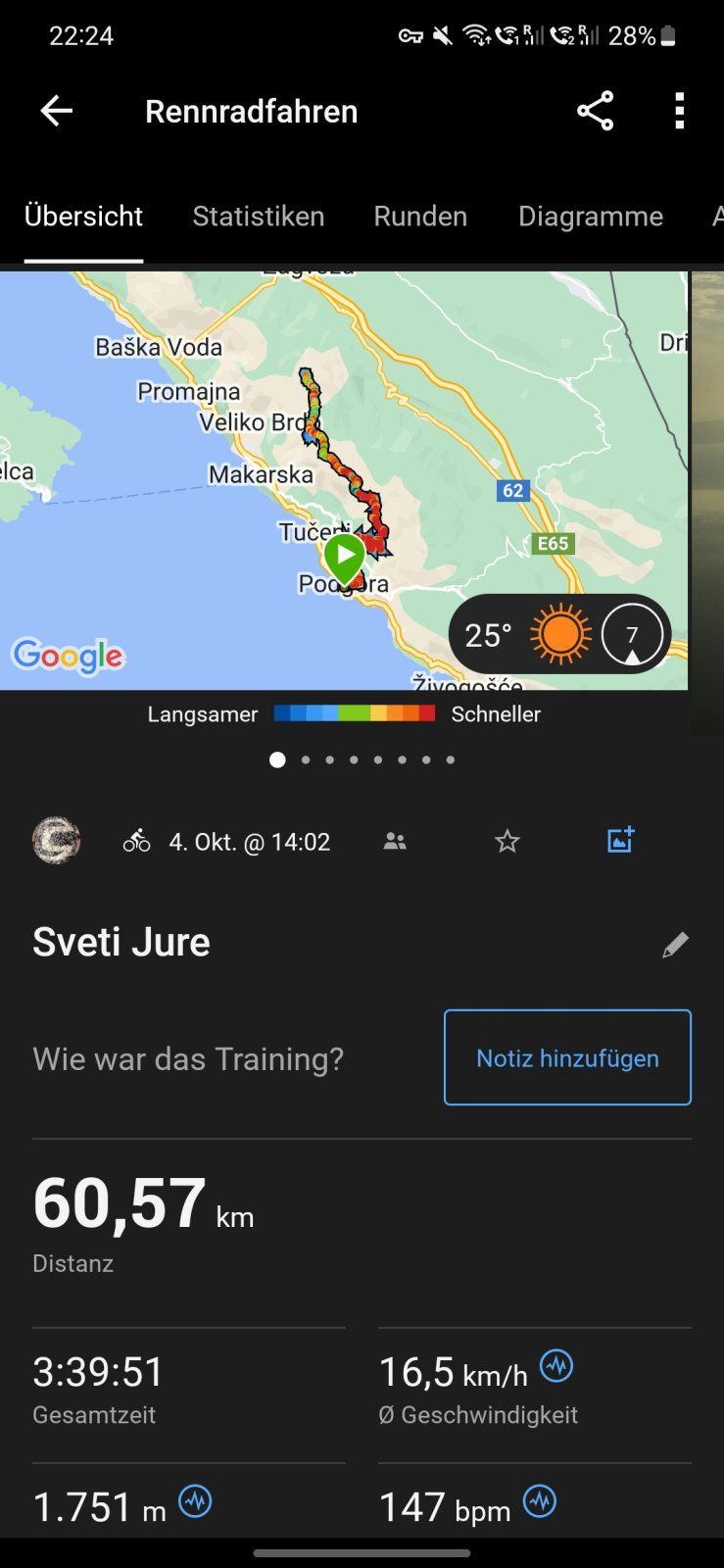Go back using the arrow icon
This screenshot has width=724, height=1568.
(x=57, y=112)
